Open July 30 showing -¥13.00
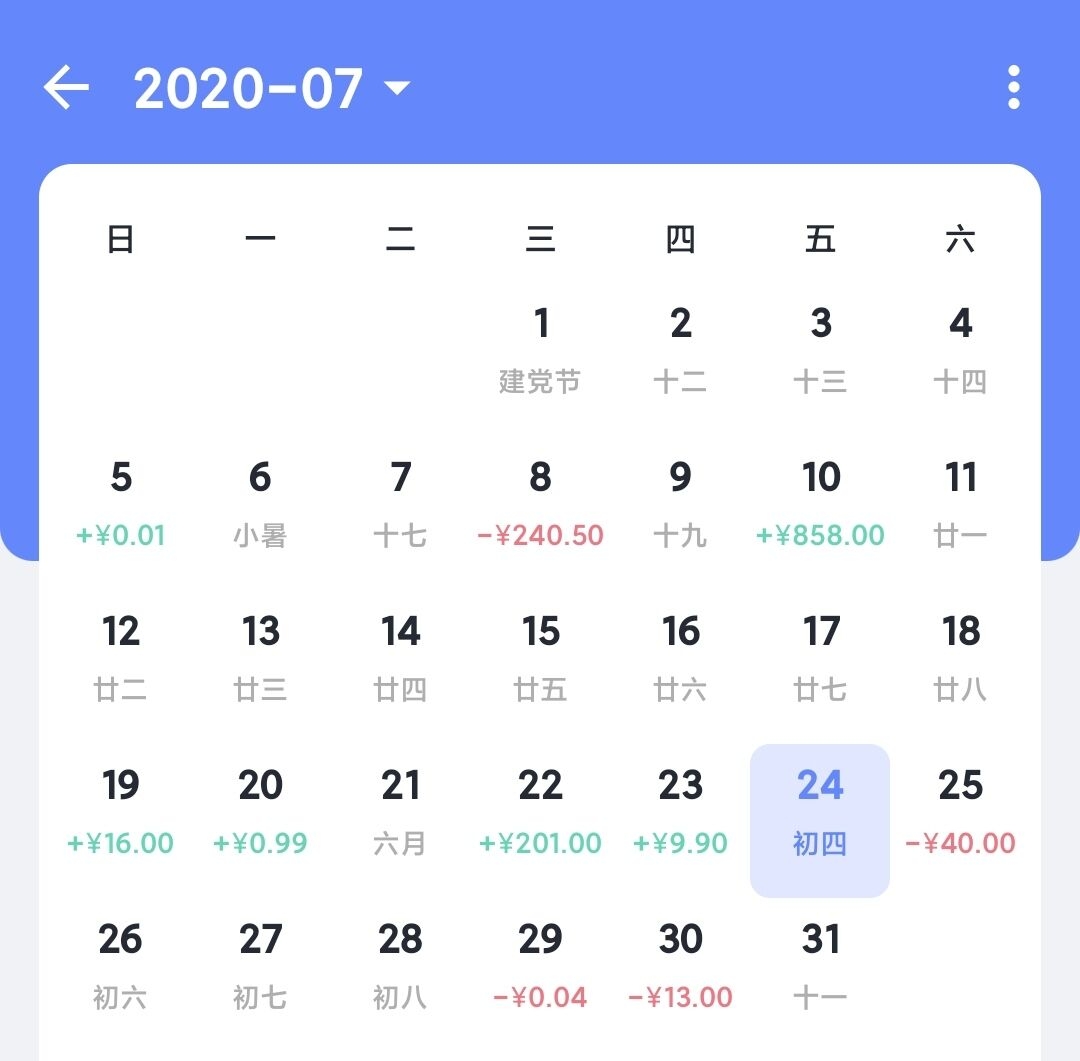The image size is (1080, 1061). tap(680, 966)
